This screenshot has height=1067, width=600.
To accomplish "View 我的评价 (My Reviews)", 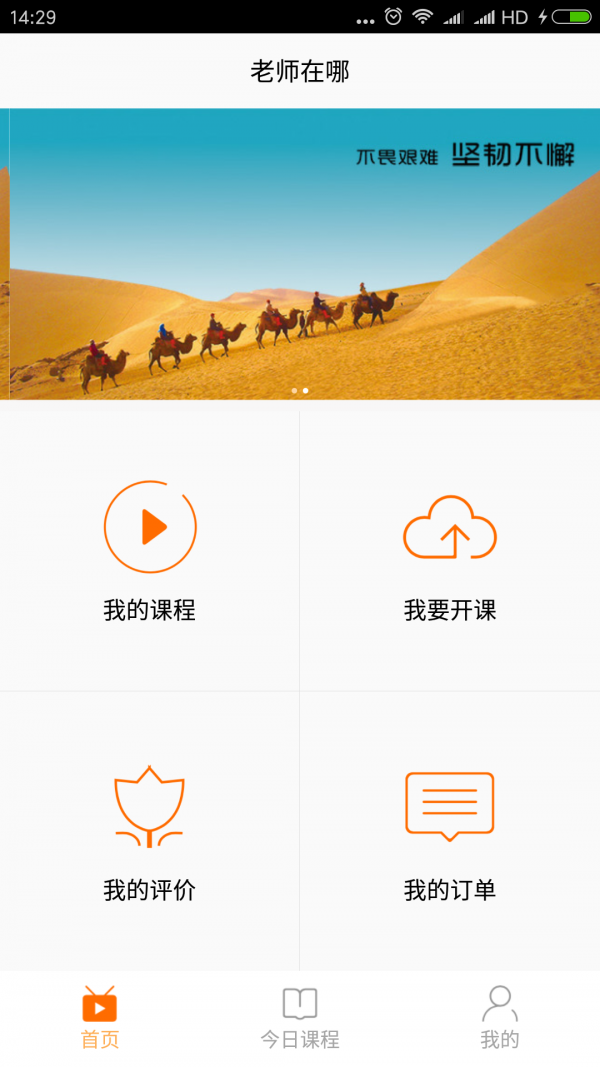I will [x=150, y=832].
